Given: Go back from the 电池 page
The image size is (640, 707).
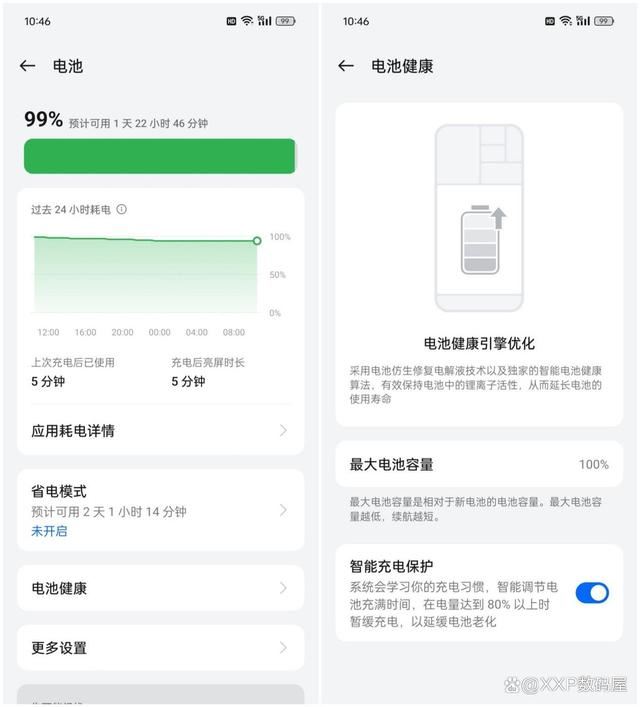Looking at the screenshot, I should [27, 66].
